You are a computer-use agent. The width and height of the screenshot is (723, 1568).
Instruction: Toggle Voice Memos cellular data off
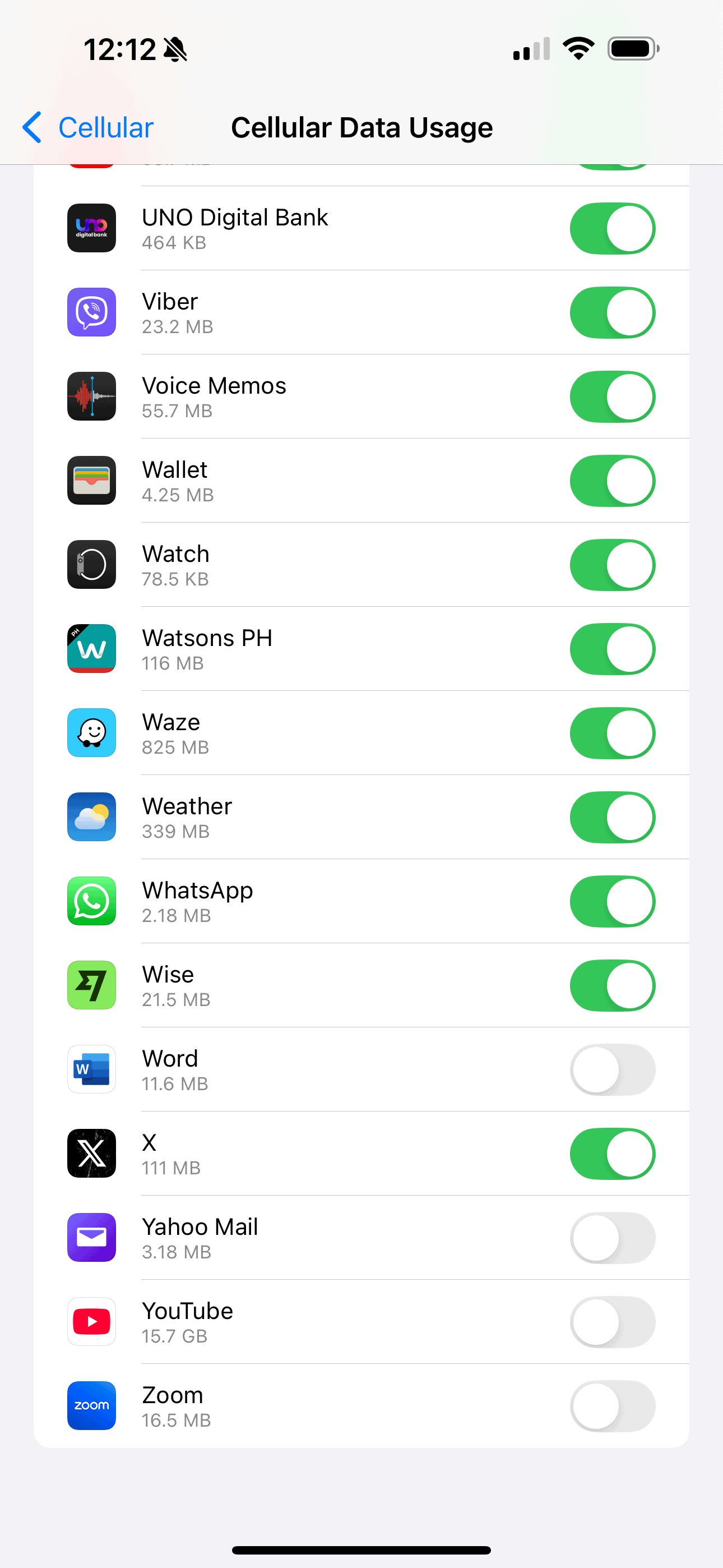[x=611, y=397]
